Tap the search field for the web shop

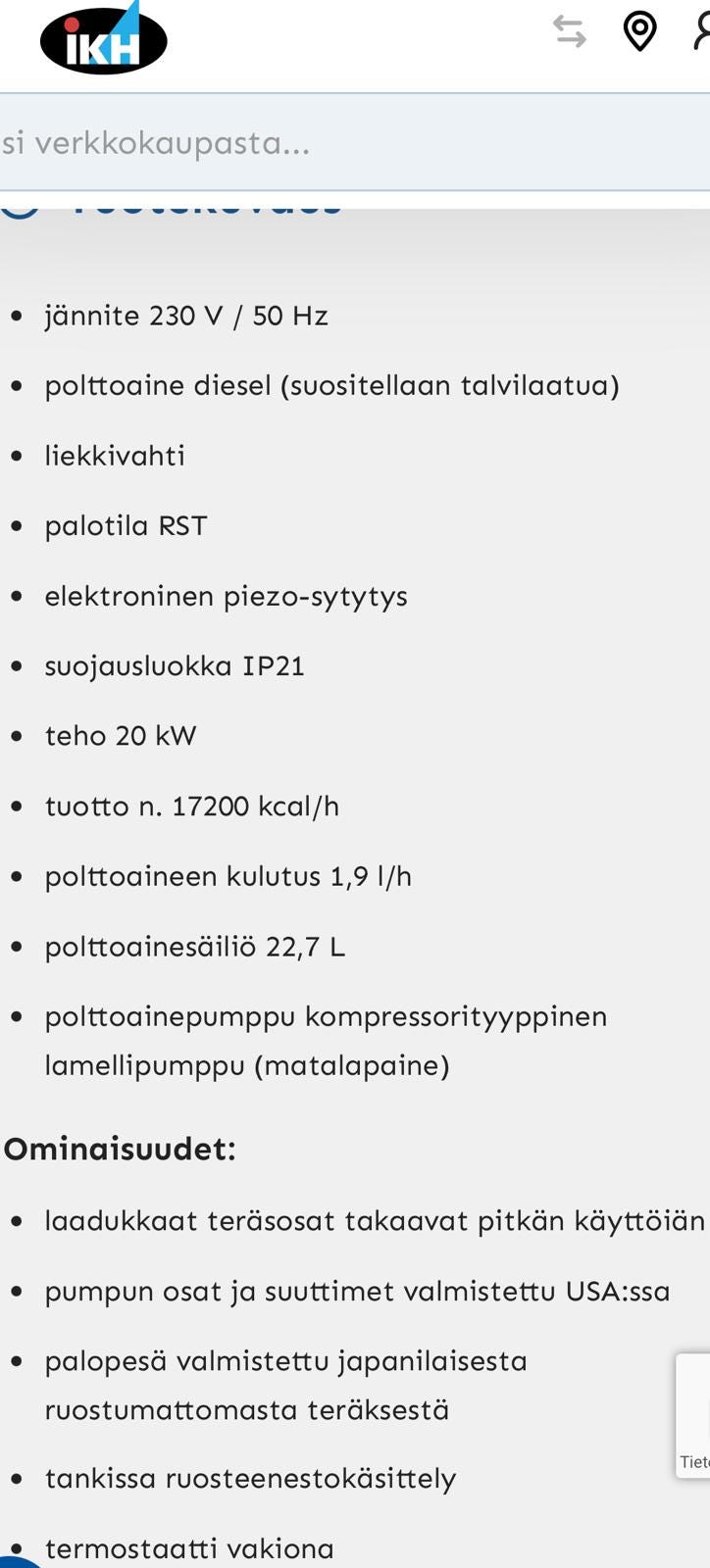pos(353,143)
